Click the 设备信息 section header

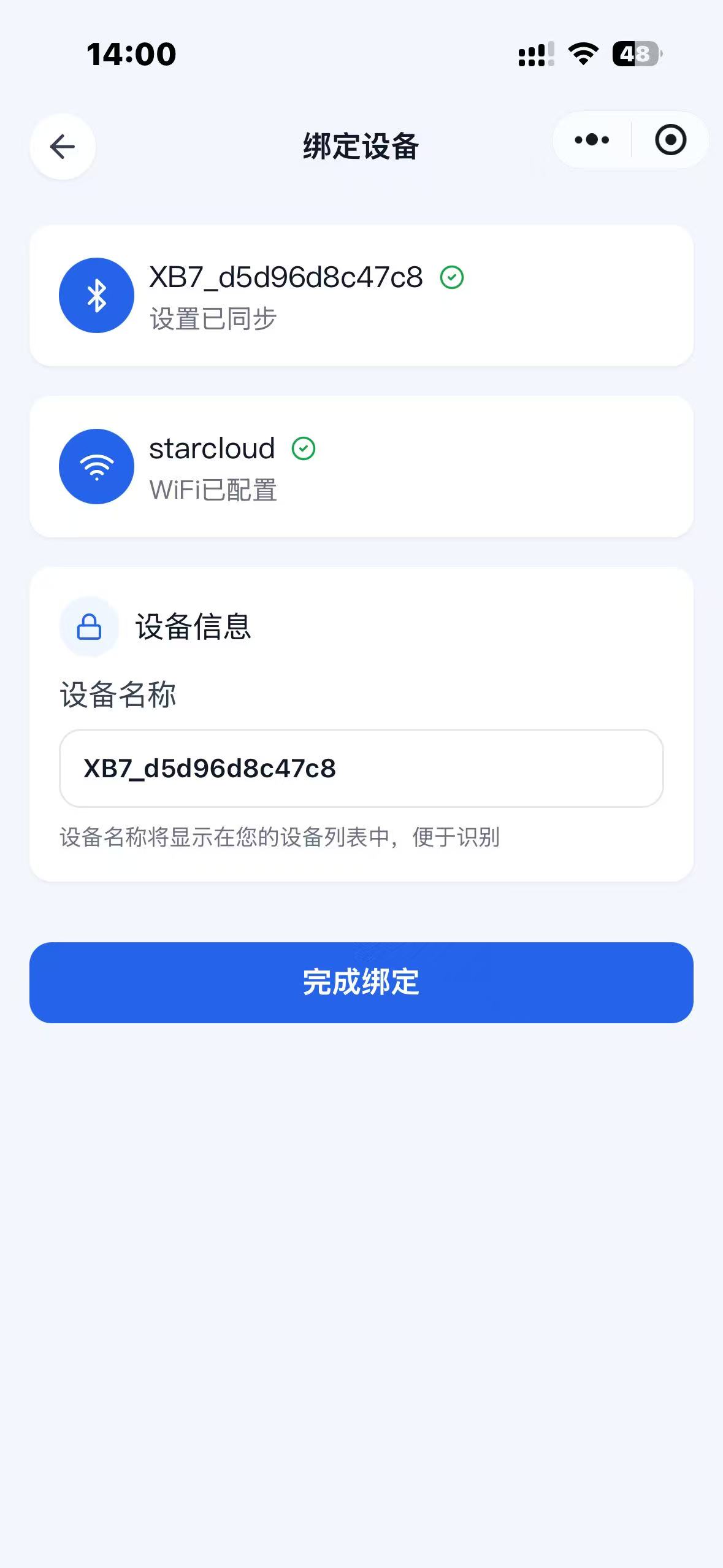[193, 626]
